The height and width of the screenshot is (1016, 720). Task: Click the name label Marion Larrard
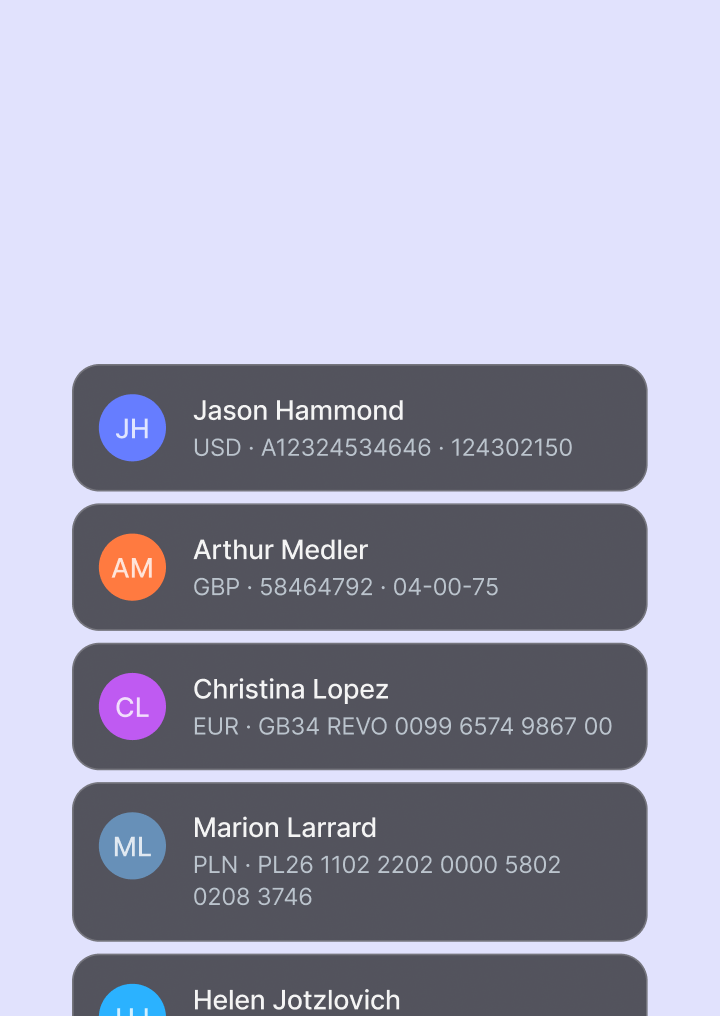tap(284, 828)
